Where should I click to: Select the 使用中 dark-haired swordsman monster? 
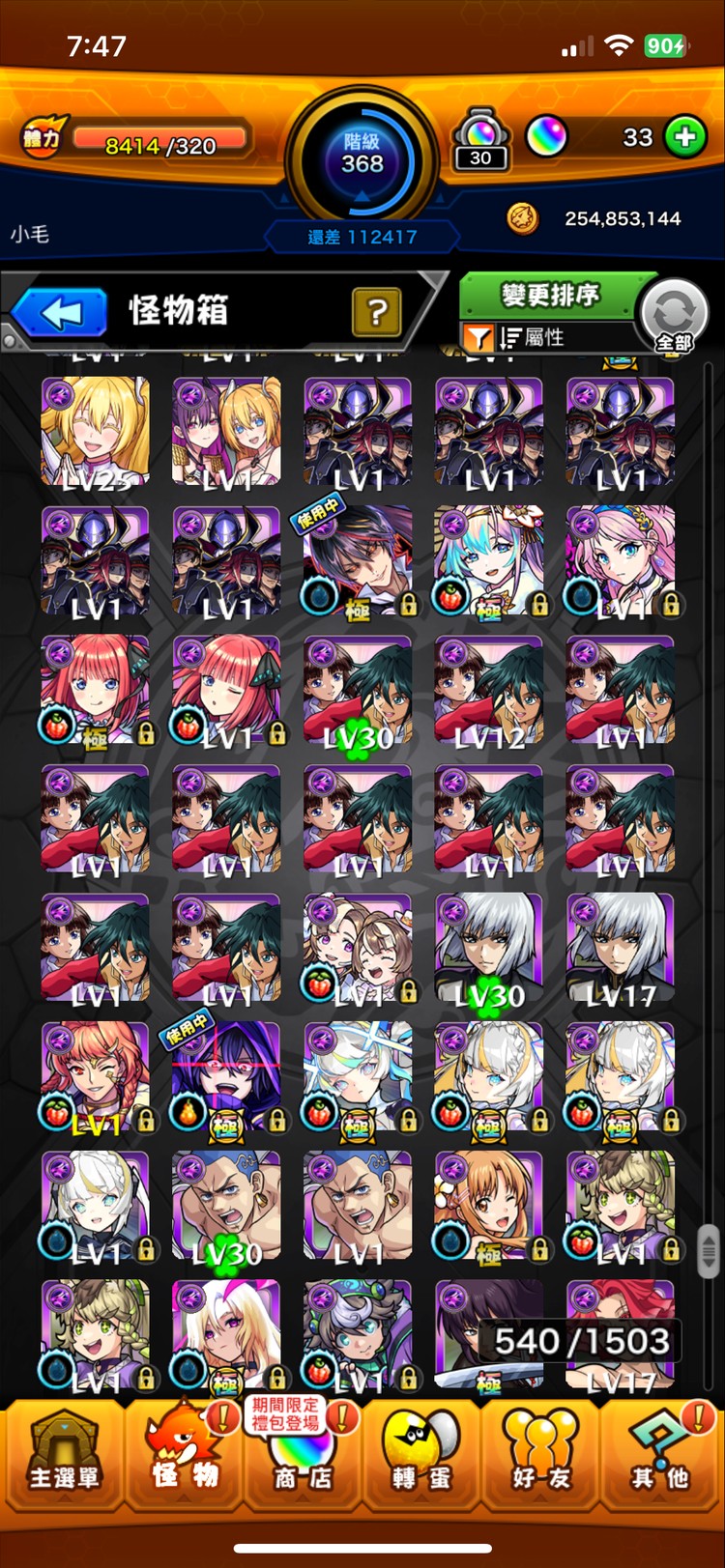[x=358, y=560]
